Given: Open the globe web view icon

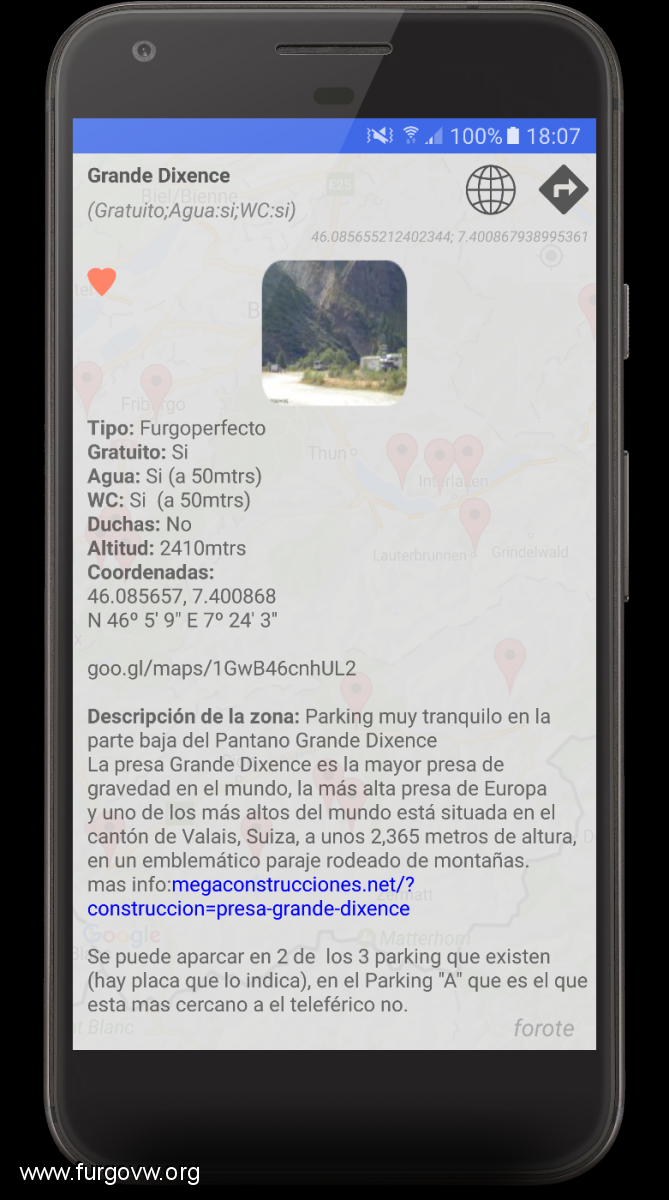Looking at the screenshot, I should pos(490,189).
